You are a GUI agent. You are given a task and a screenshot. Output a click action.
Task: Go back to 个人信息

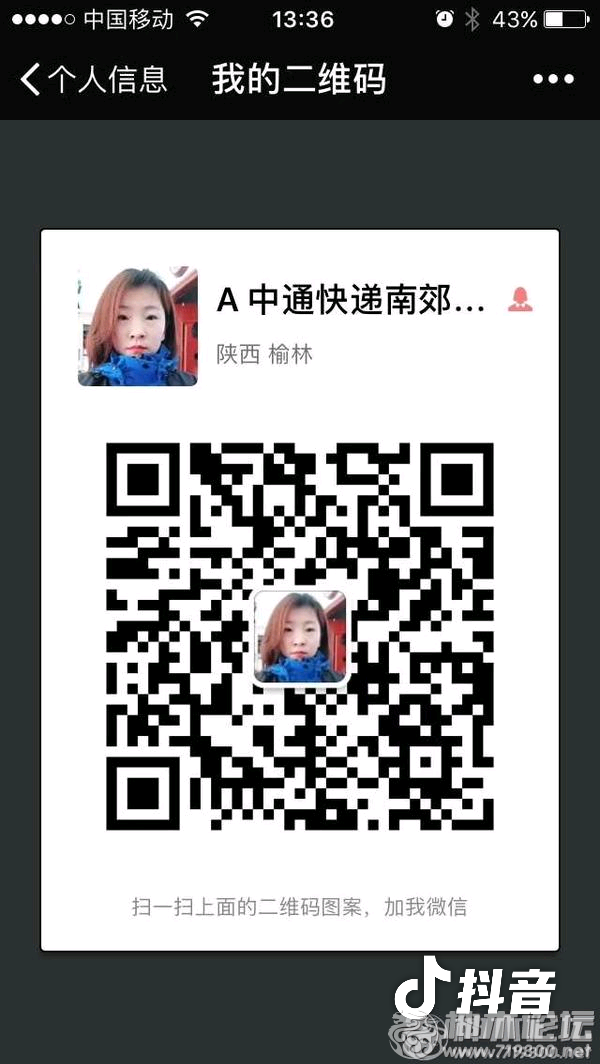[x=93, y=80]
